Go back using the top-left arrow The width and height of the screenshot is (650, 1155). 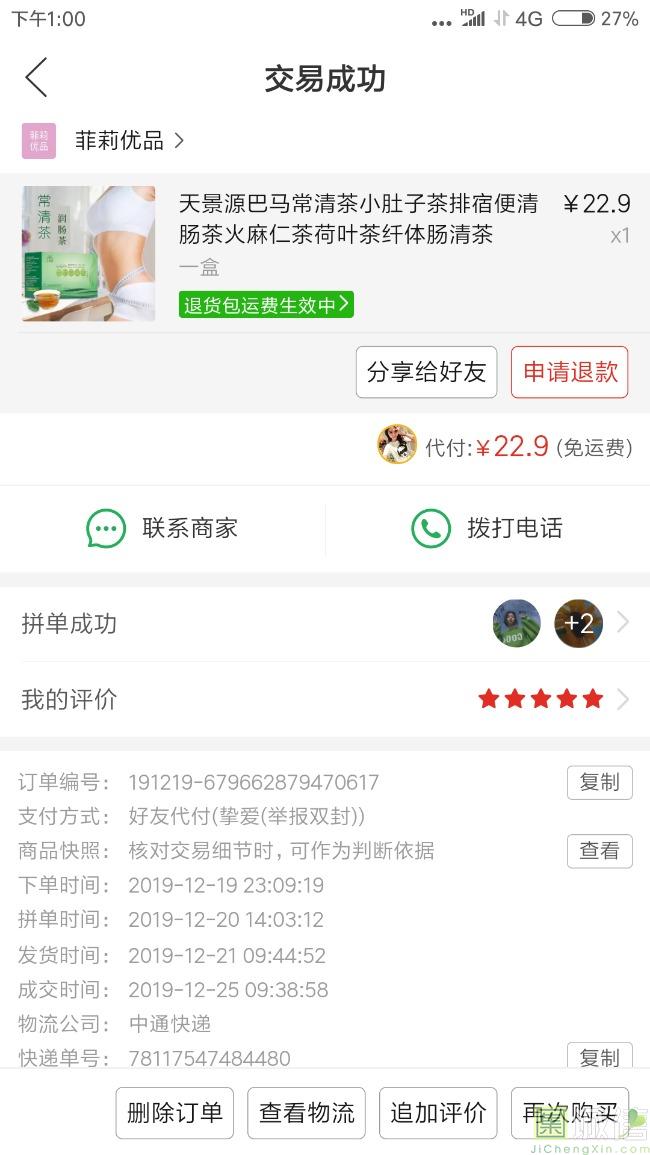coord(36,77)
